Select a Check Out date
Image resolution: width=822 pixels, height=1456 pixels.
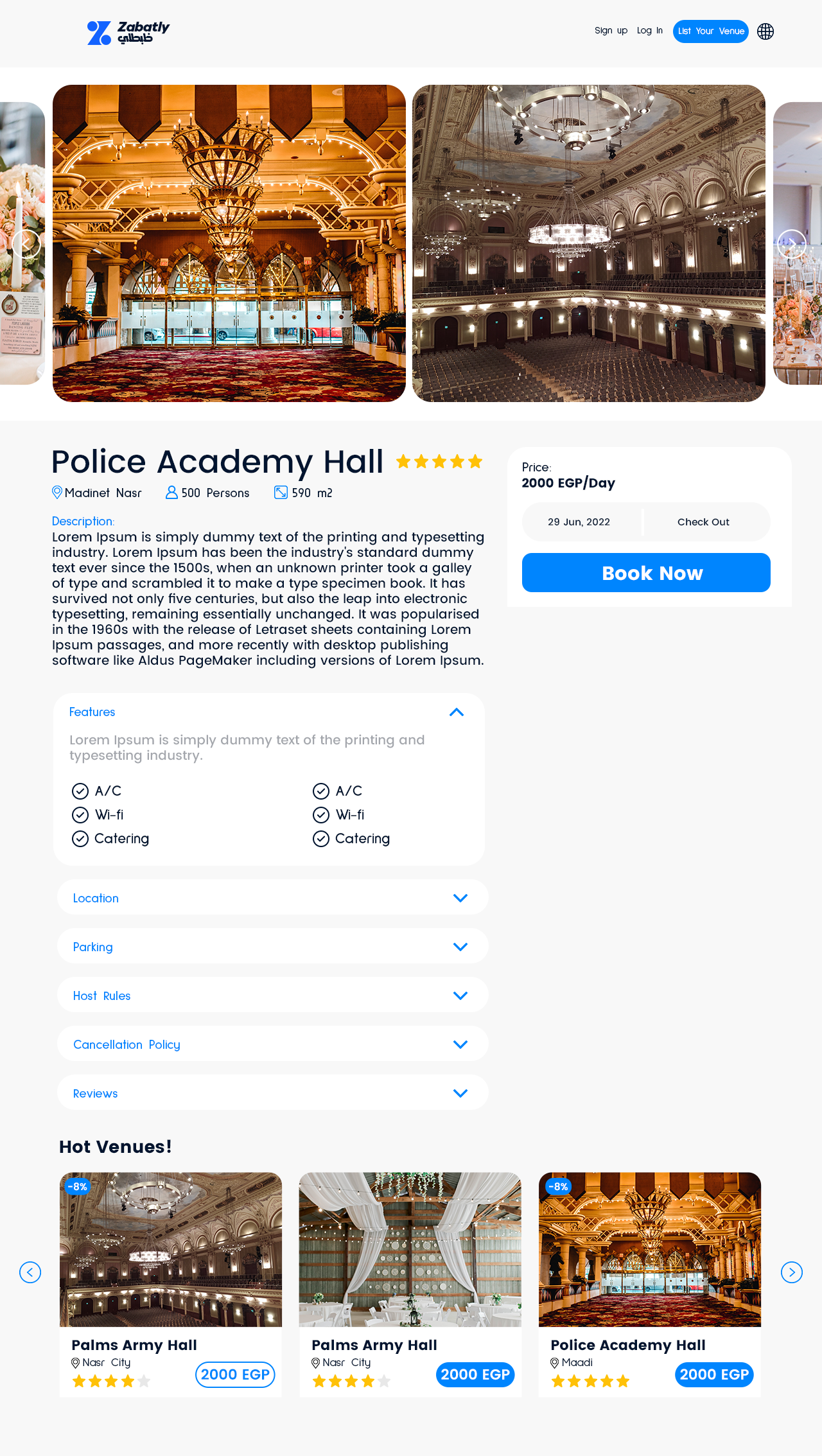pyautogui.click(x=703, y=522)
